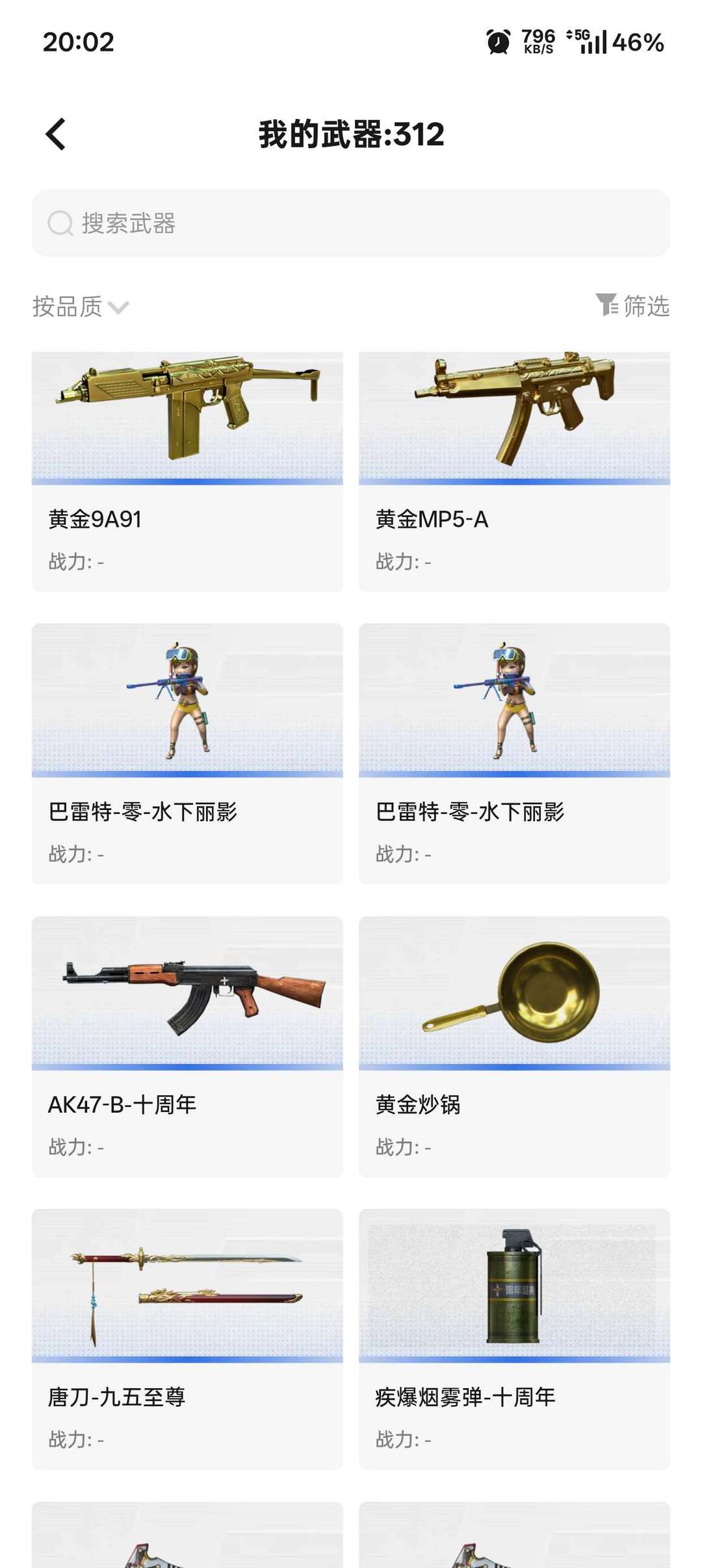View the AK47-B-十周年 weapon card

click(187, 1046)
